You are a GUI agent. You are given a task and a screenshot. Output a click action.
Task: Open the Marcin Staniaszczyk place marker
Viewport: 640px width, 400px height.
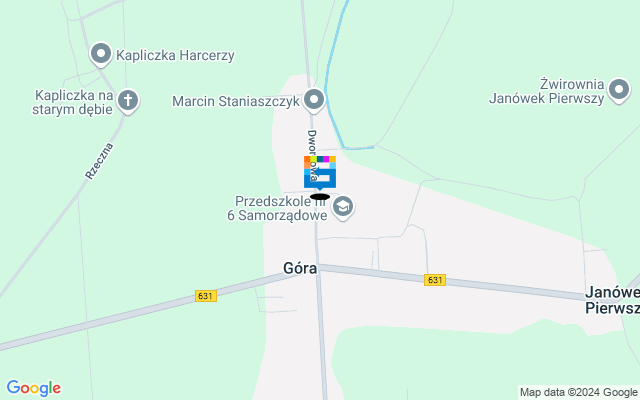point(315,99)
